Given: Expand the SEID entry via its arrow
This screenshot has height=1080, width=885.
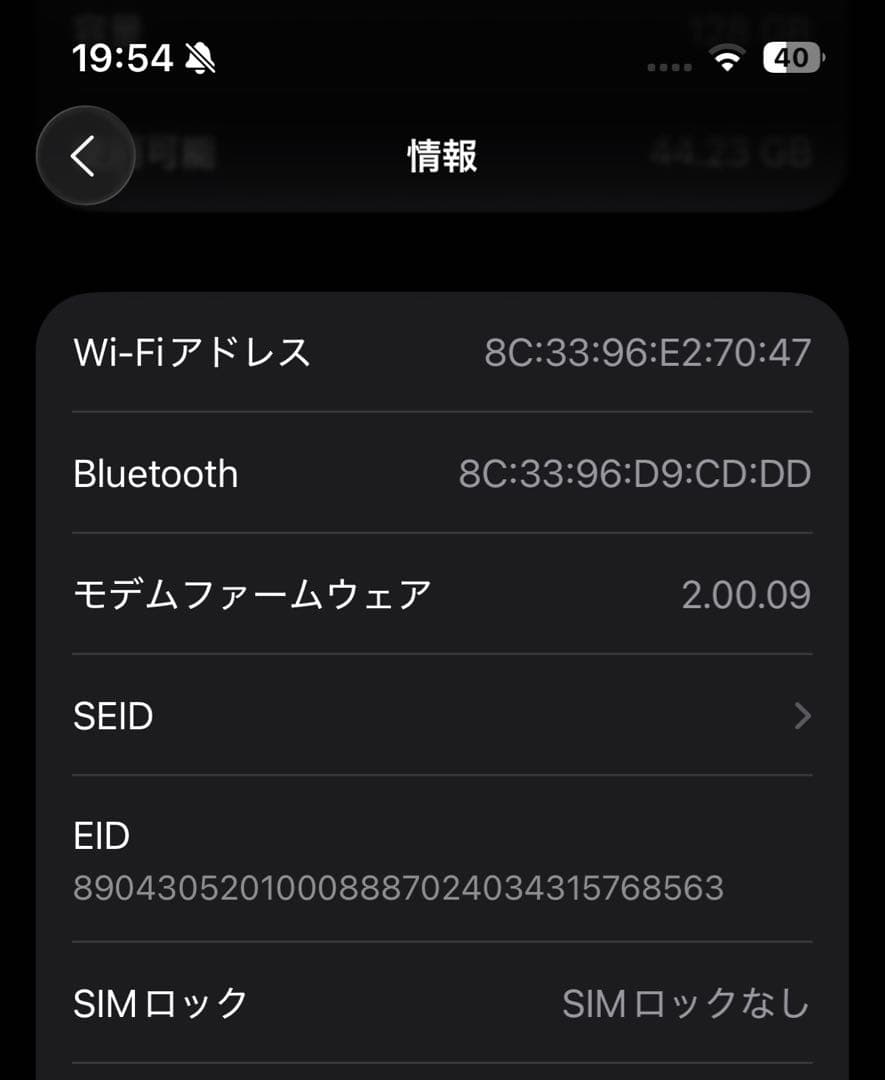Looking at the screenshot, I should click(x=803, y=715).
